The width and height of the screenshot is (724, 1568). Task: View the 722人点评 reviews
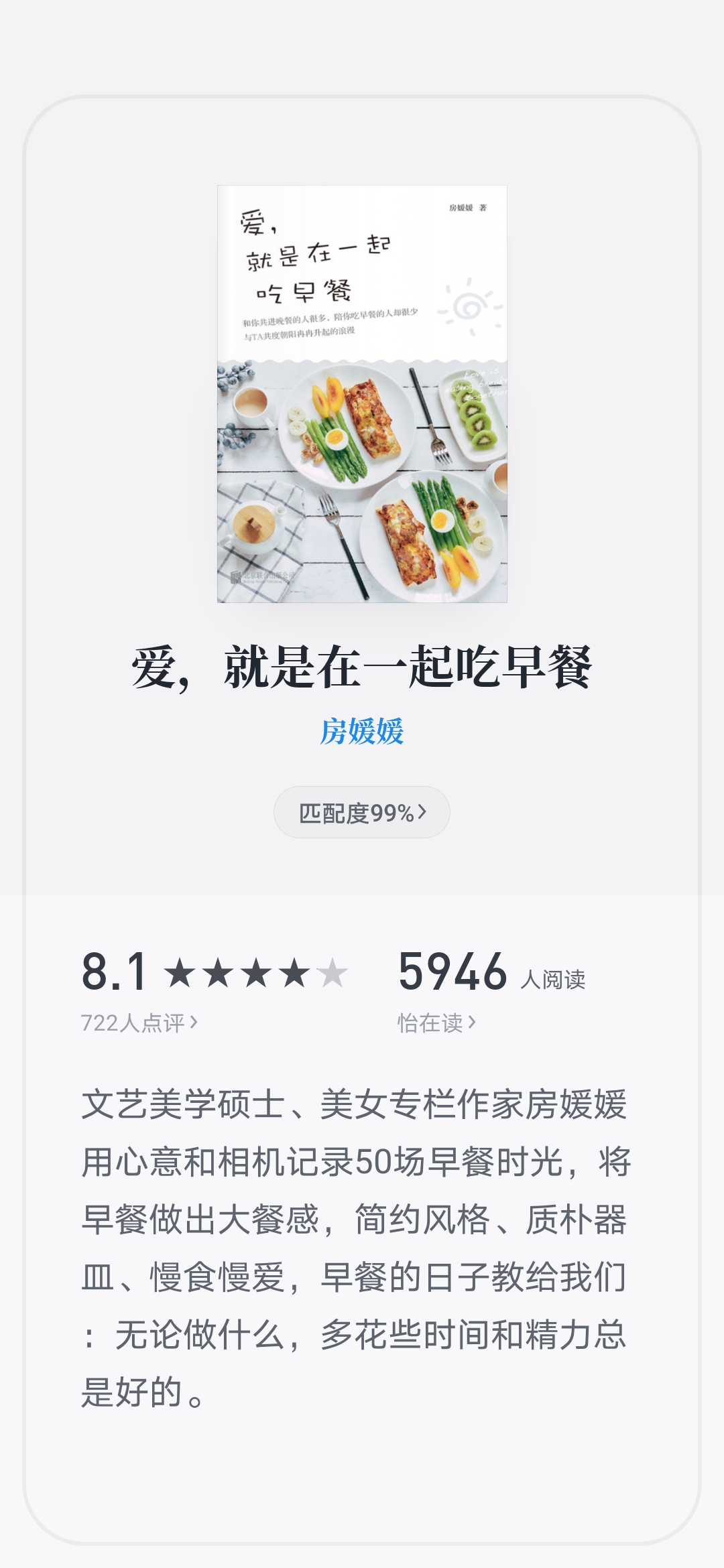click(139, 1023)
